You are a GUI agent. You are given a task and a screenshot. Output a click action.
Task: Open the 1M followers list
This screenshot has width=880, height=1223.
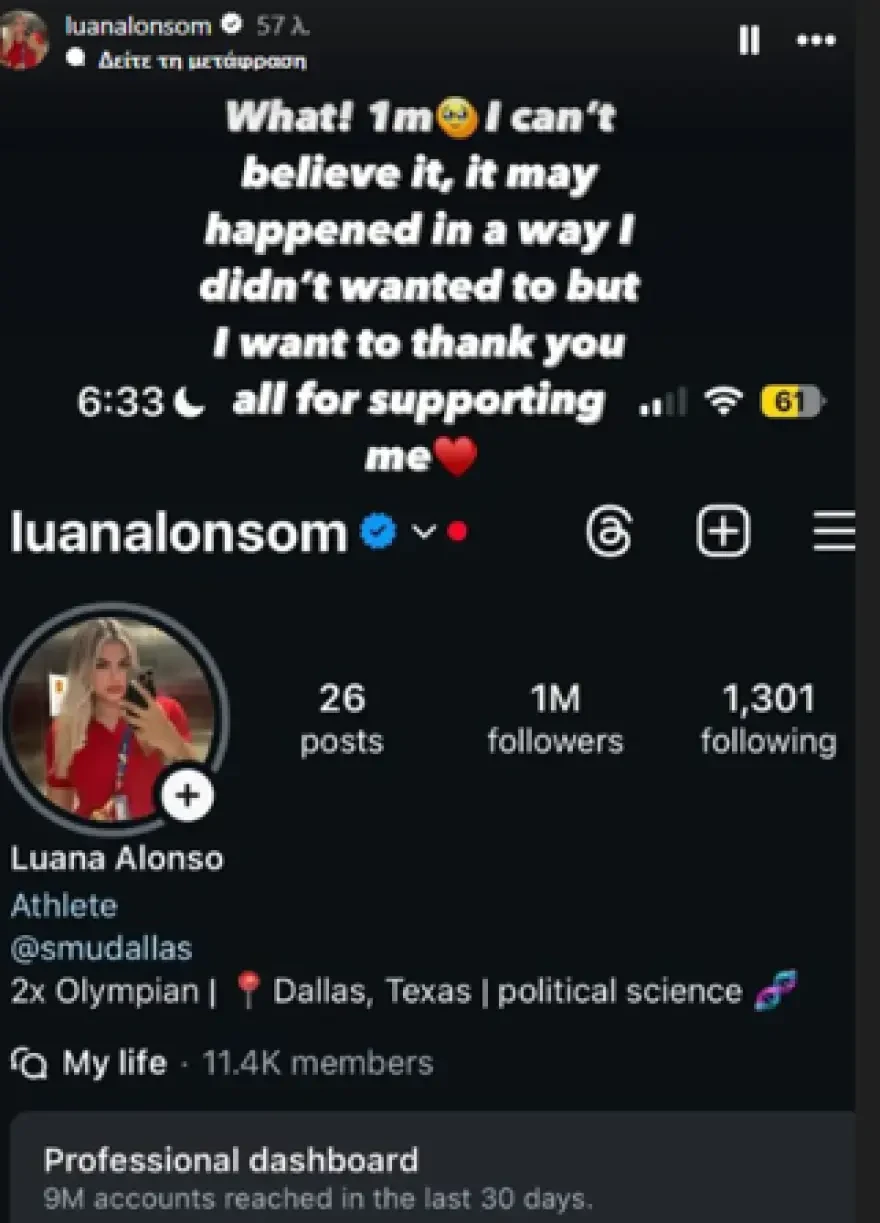pyautogui.click(x=556, y=717)
